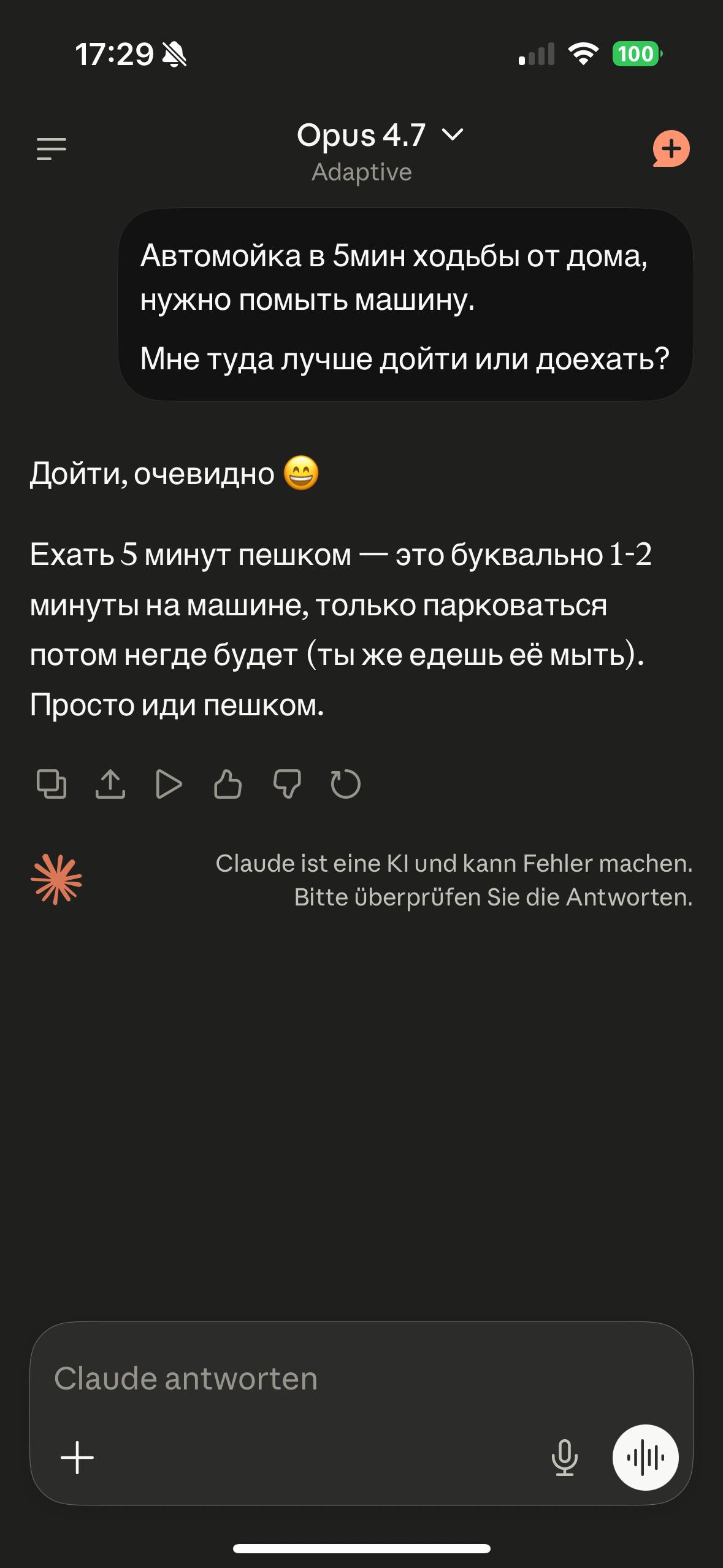This screenshot has width=723, height=1568.
Task: Open the sidebar menu
Action: point(52,148)
